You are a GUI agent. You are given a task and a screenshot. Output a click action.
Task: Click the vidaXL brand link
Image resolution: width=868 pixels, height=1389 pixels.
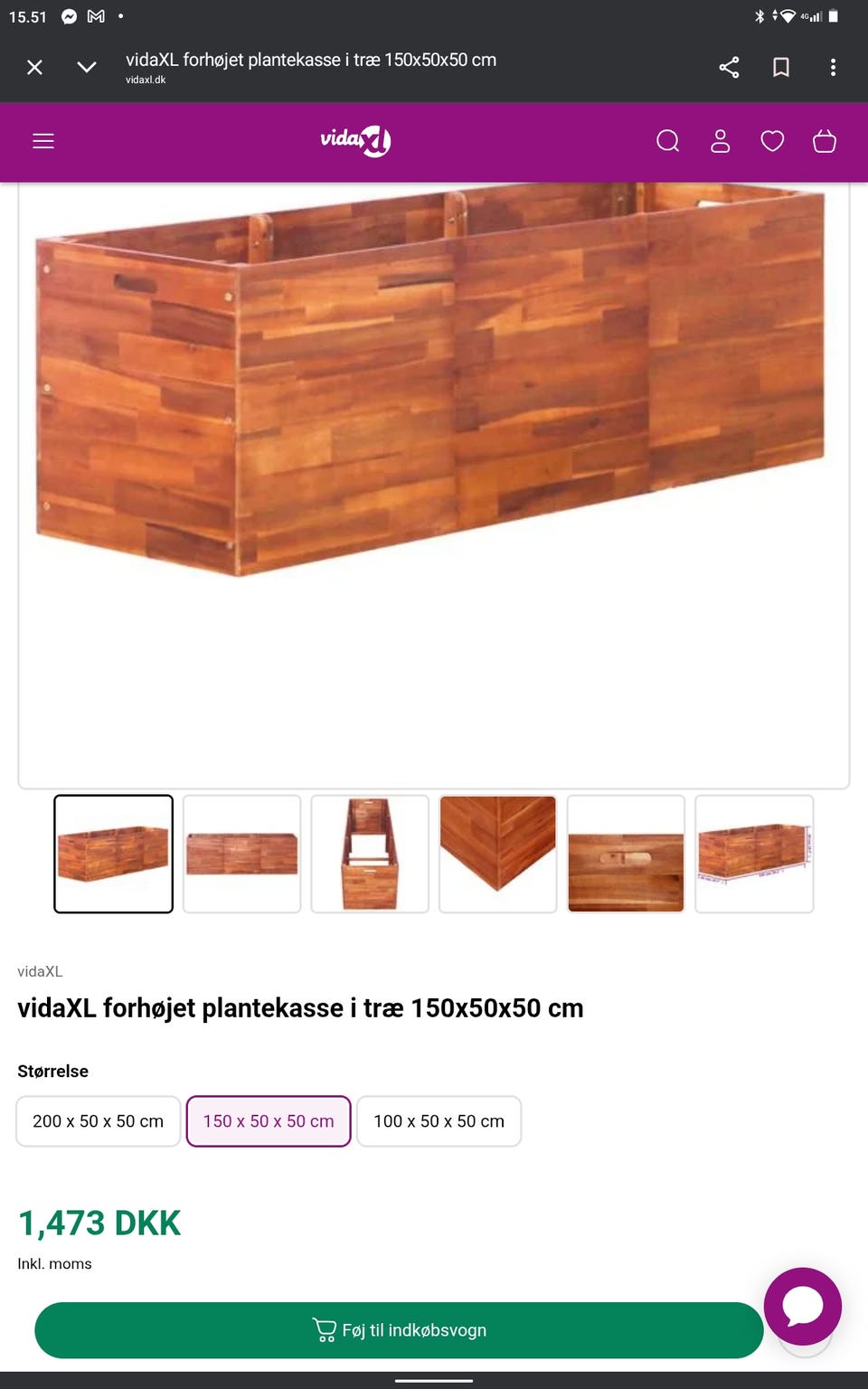[x=41, y=971]
